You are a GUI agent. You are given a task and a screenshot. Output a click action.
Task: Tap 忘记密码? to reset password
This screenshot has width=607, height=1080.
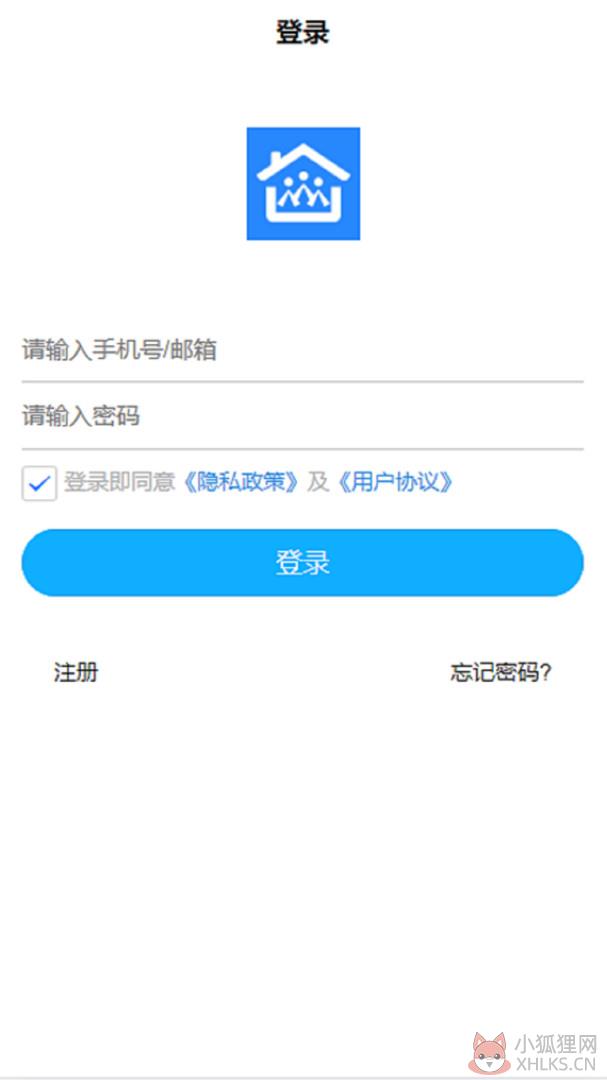point(501,672)
